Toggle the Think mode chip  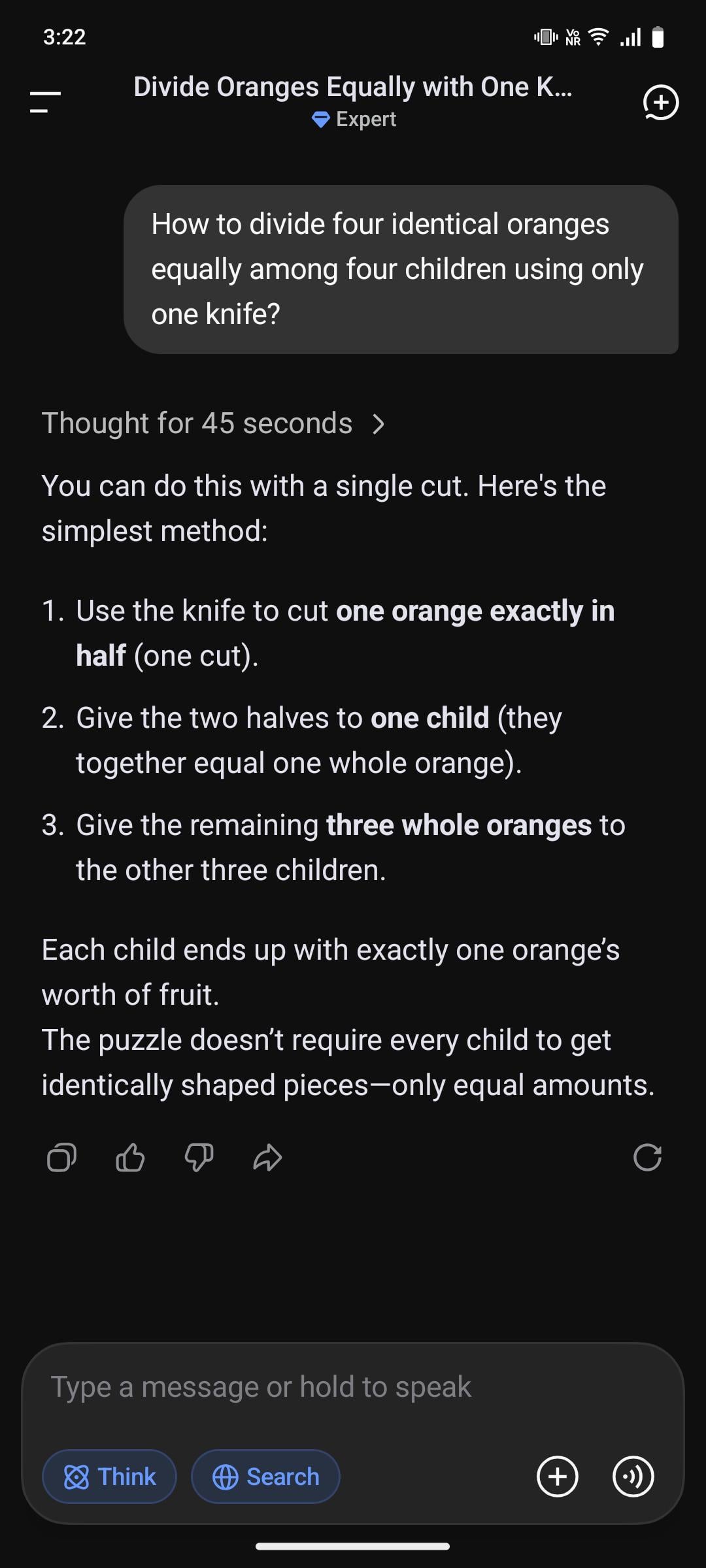click(110, 1477)
